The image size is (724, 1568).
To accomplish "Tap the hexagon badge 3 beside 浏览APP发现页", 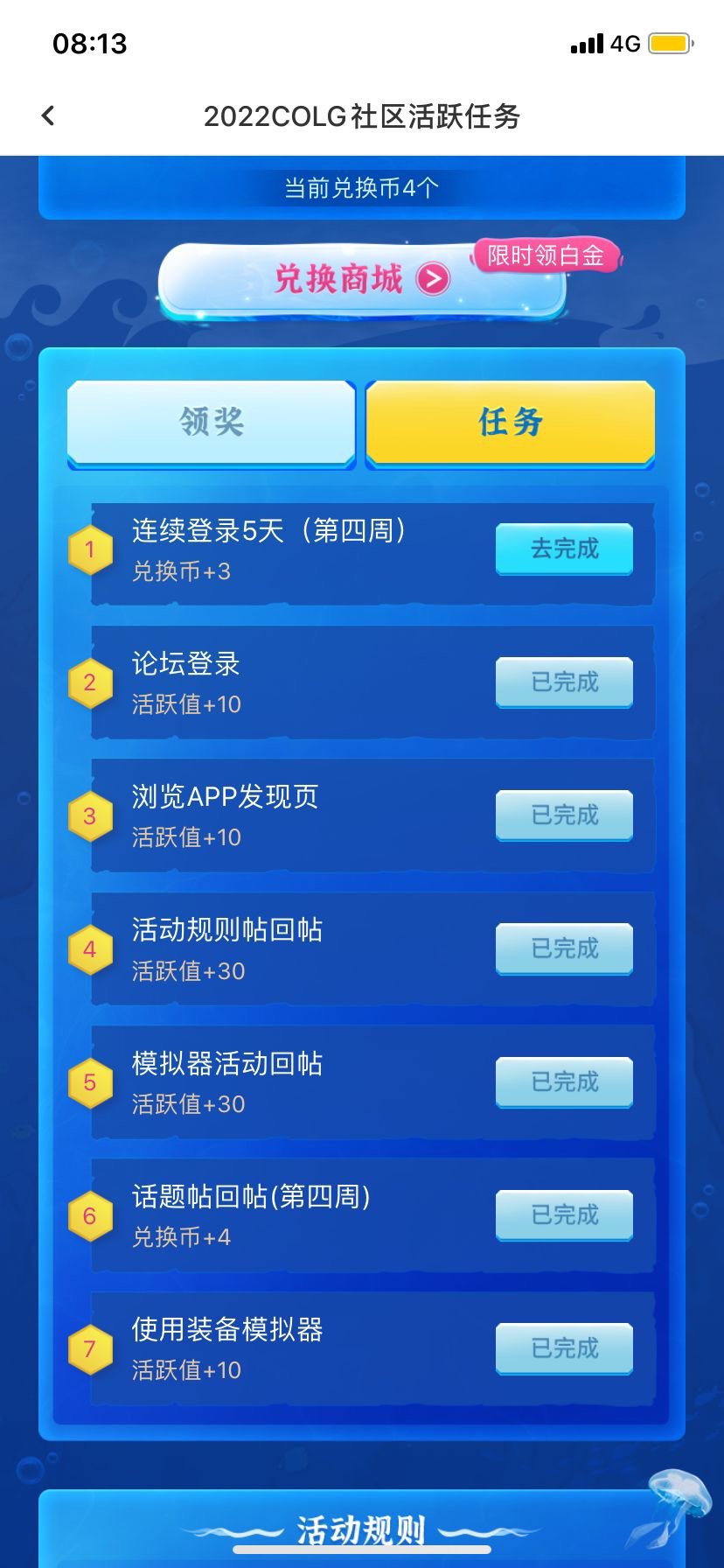I will tap(90, 816).
